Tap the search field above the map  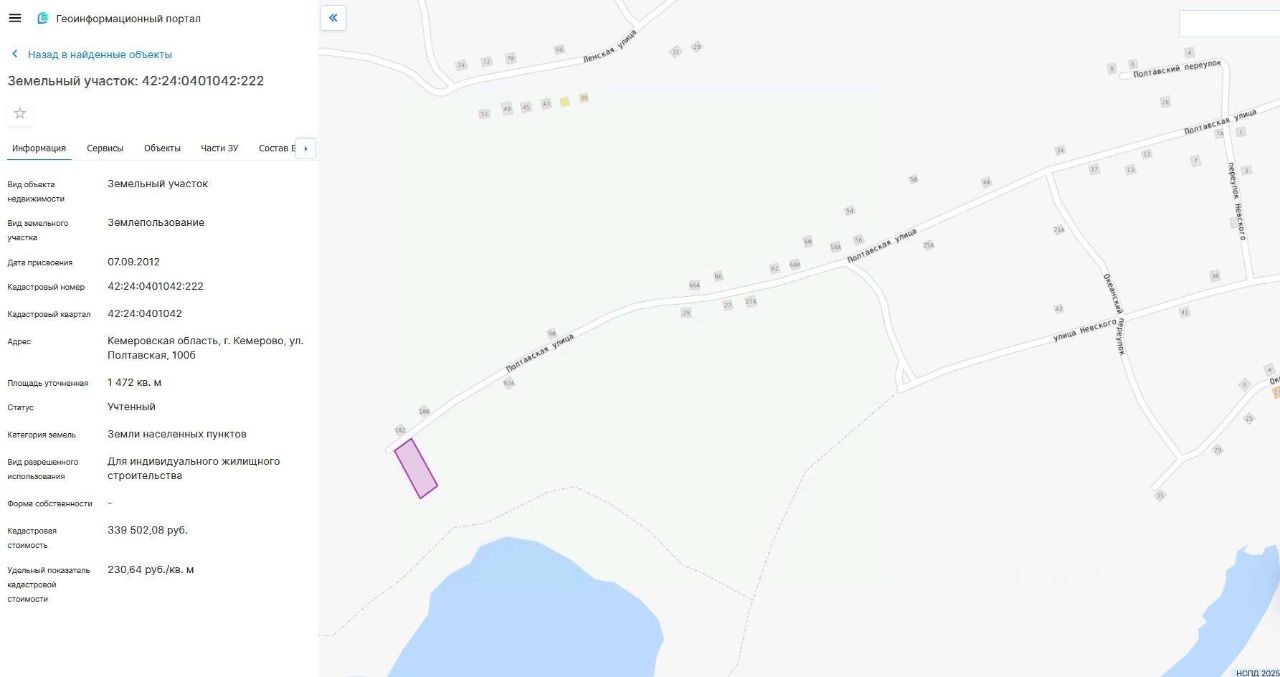pyautogui.click(x=1228, y=23)
